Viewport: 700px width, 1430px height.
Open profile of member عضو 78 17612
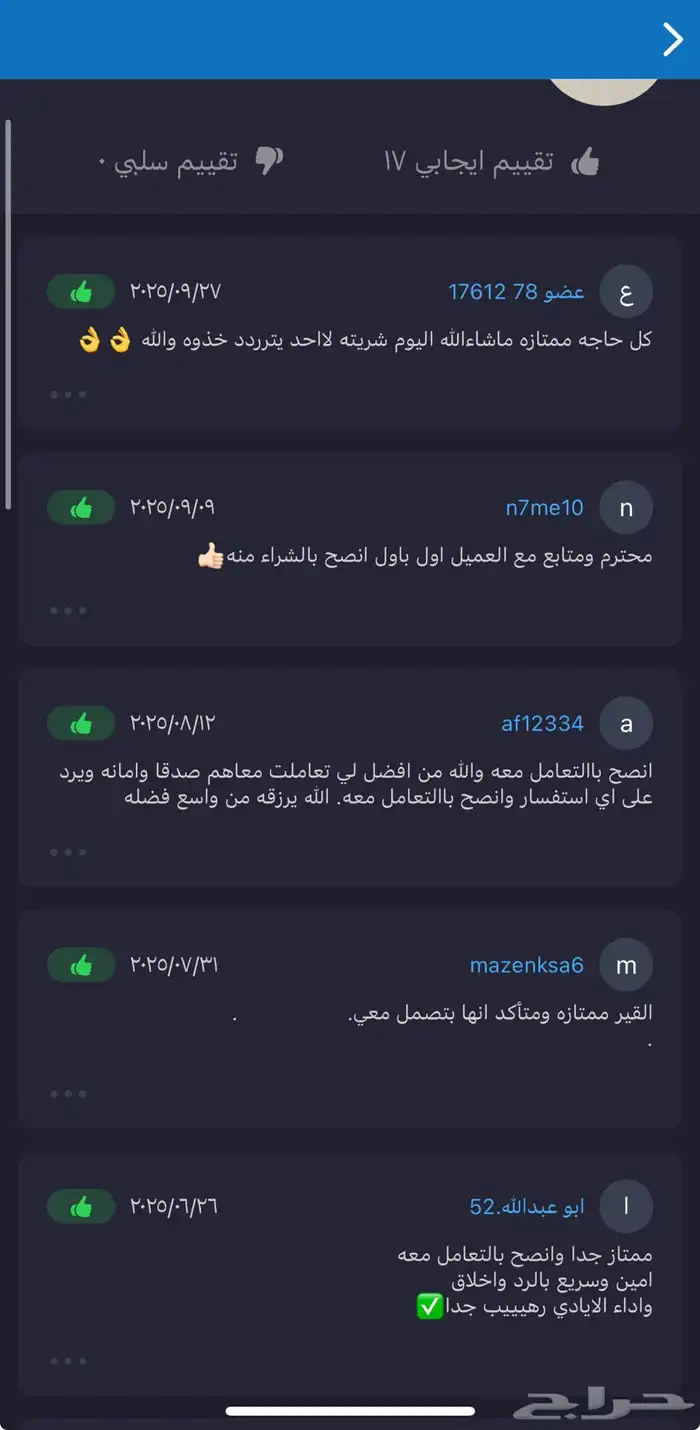point(516,292)
